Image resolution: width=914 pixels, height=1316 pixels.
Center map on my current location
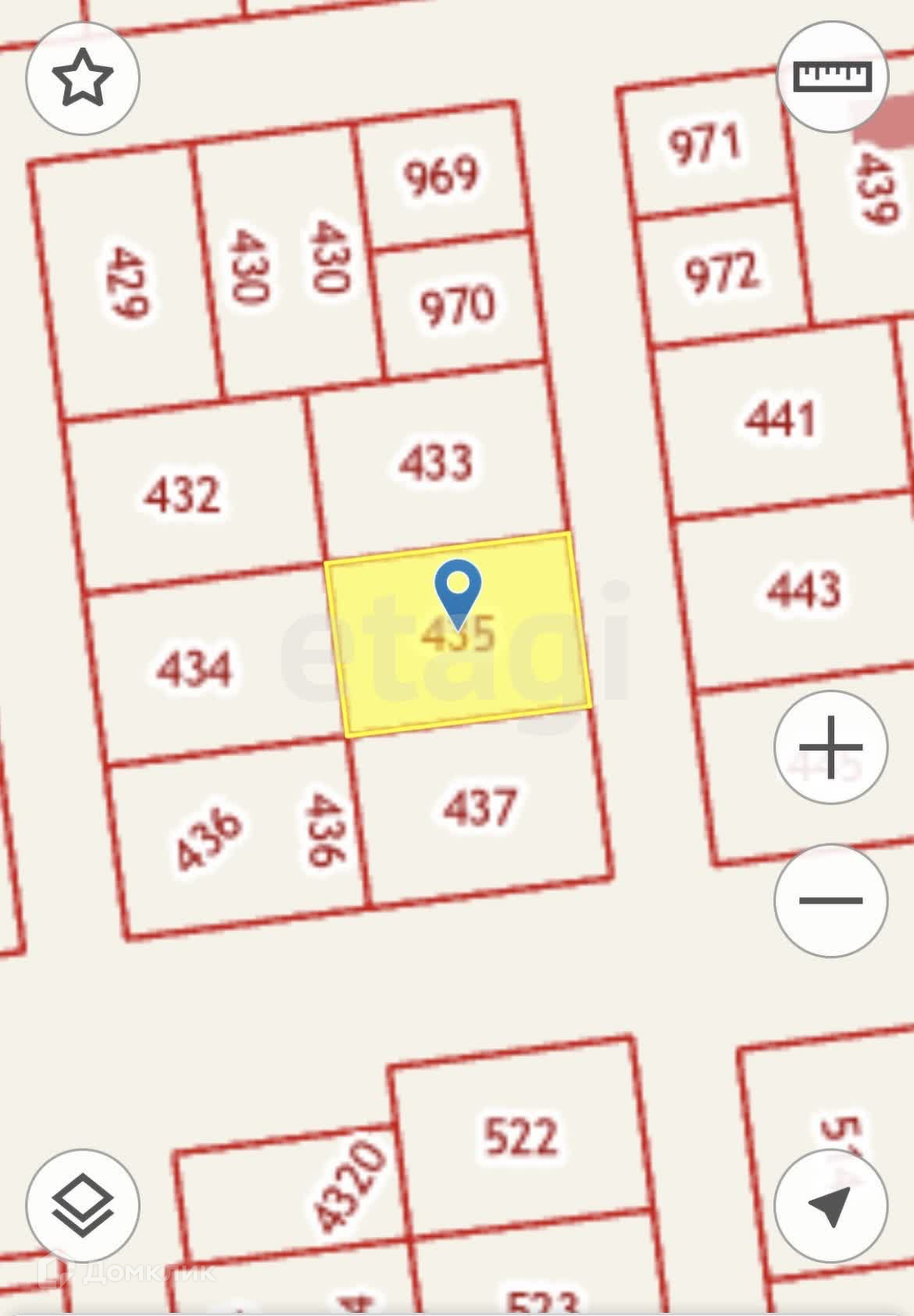pos(830,1206)
